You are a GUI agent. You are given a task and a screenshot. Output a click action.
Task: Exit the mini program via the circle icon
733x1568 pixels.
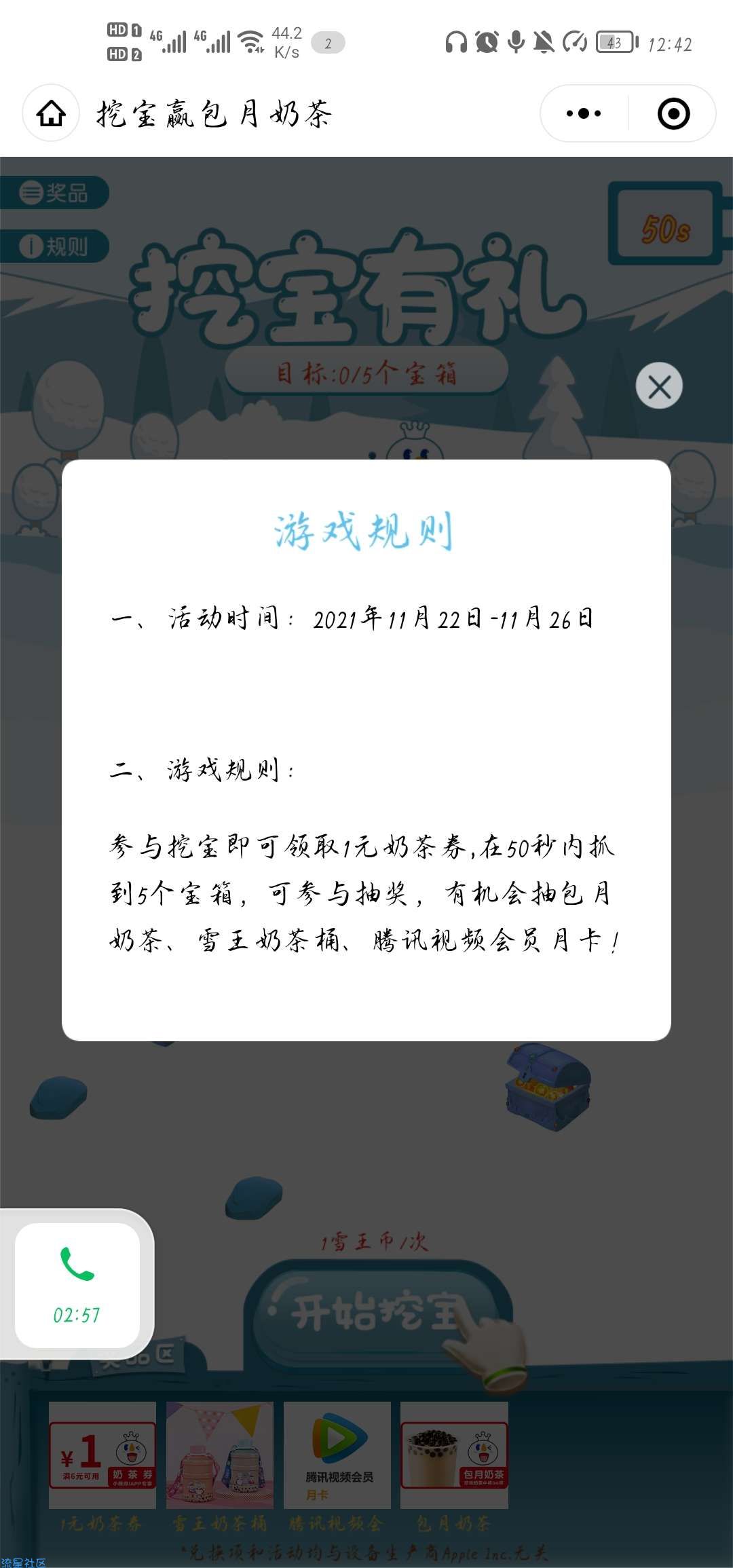[673, 113]
